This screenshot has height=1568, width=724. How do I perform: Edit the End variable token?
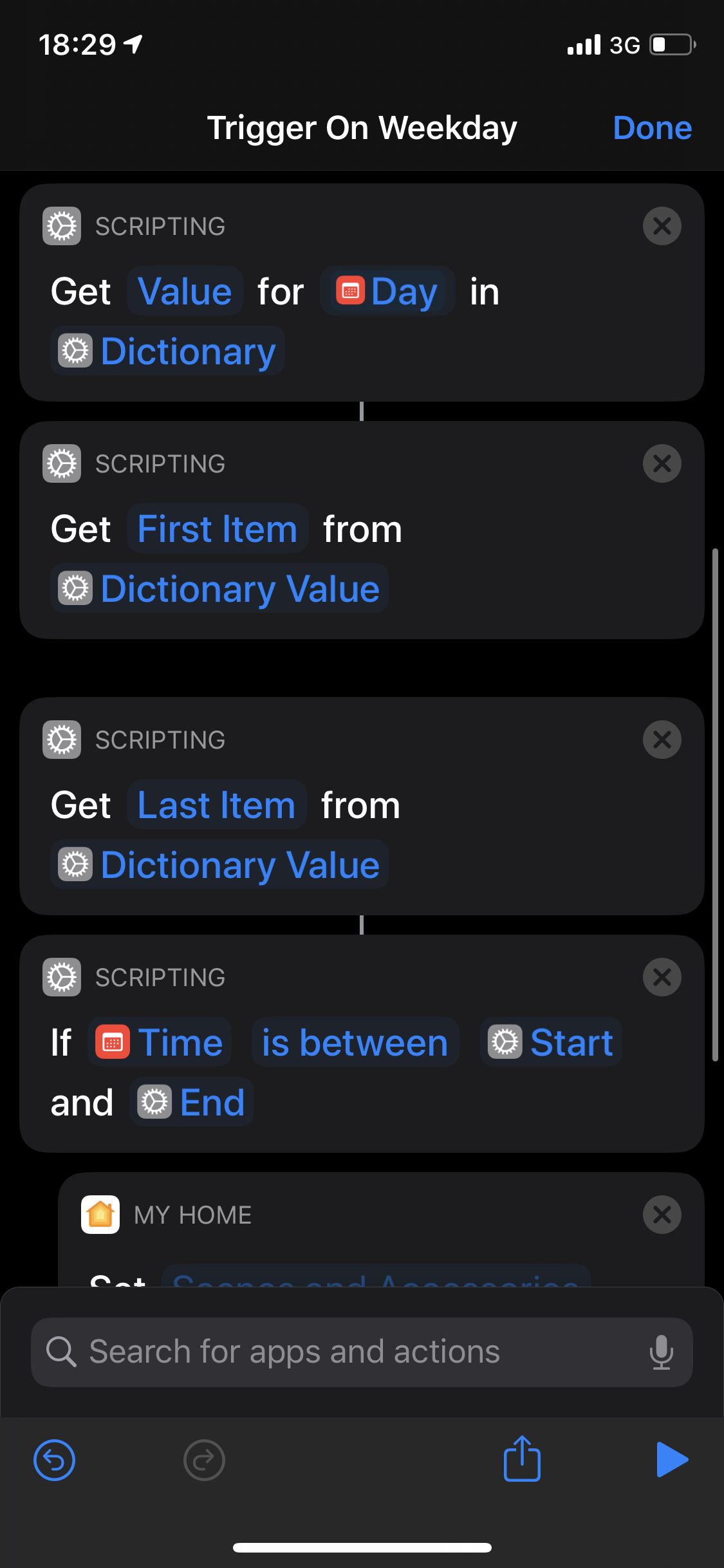pos(192,1103)
